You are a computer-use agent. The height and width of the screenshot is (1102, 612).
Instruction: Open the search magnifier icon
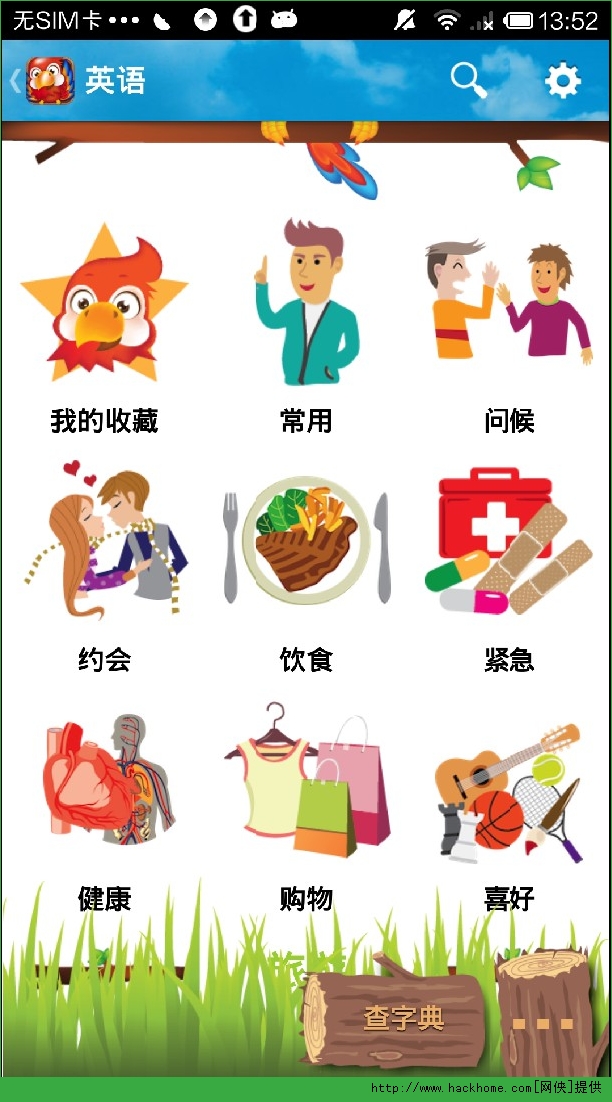click(467, 80)
